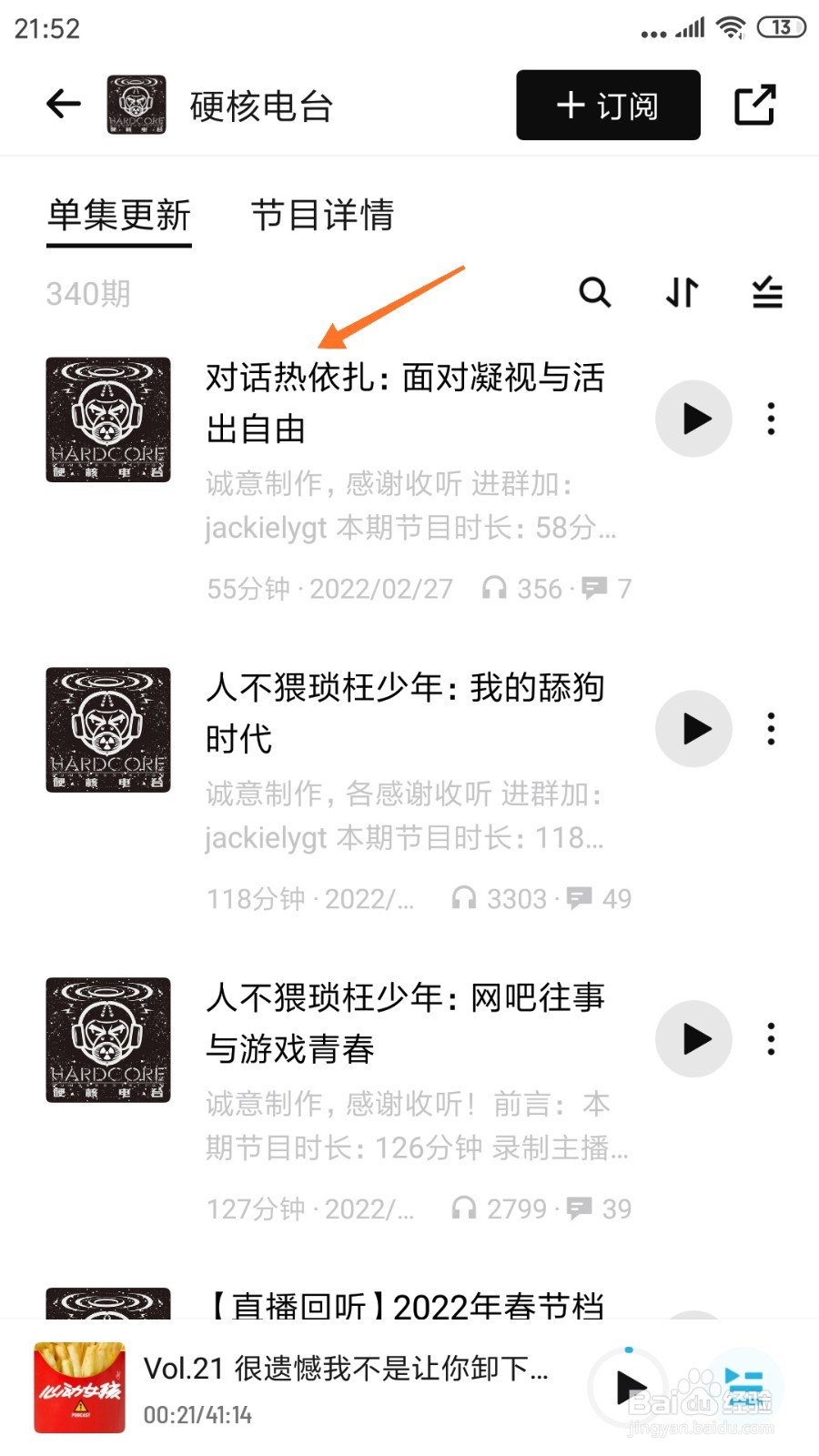The height and width of the screenshot is (1456, 819).
Task: Show more options for 我的舔狗时代
Action: (771, 729)
